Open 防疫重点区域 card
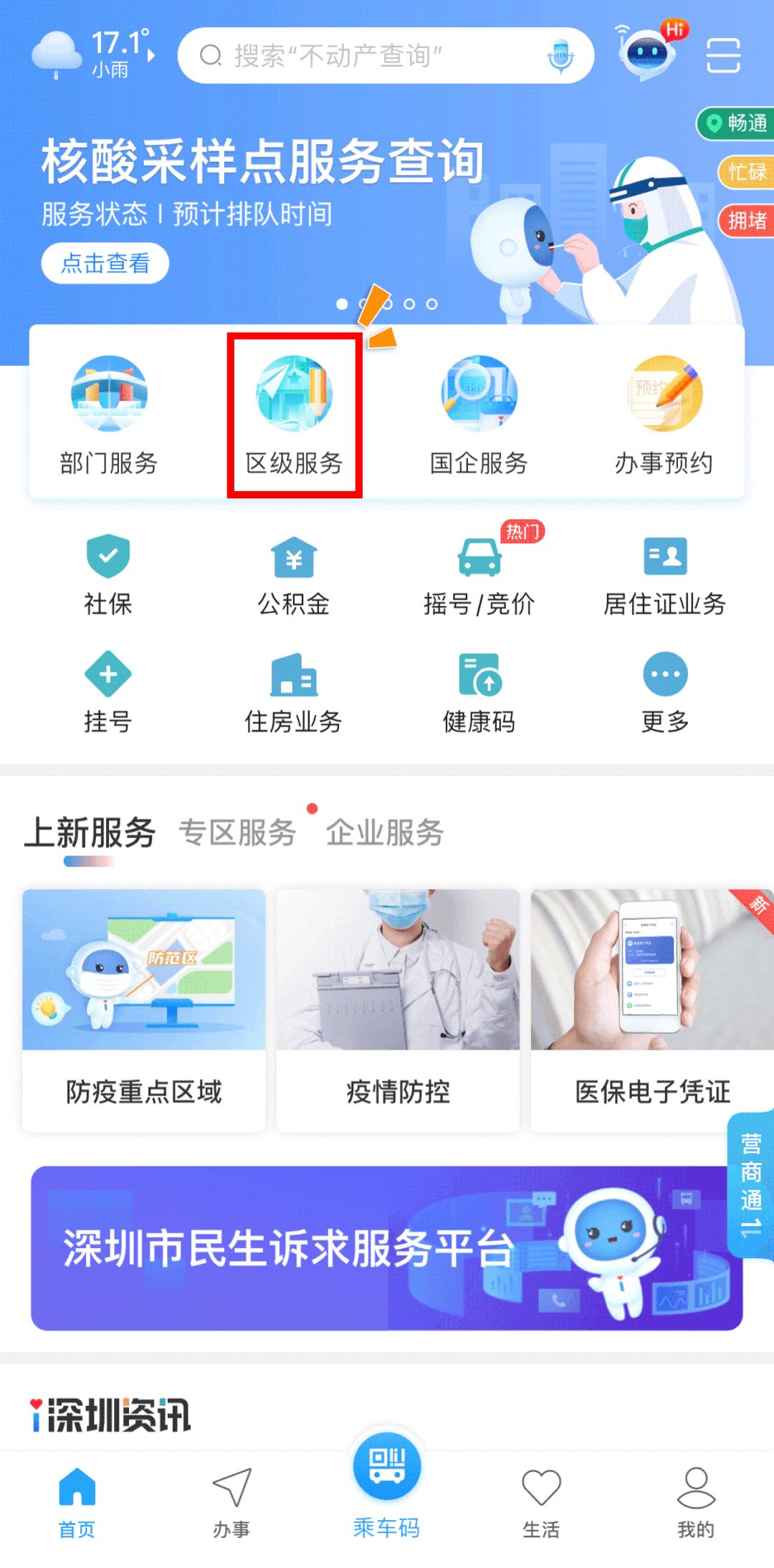This screenshot has height=1568, width=774. click(x=144, y=1009)
